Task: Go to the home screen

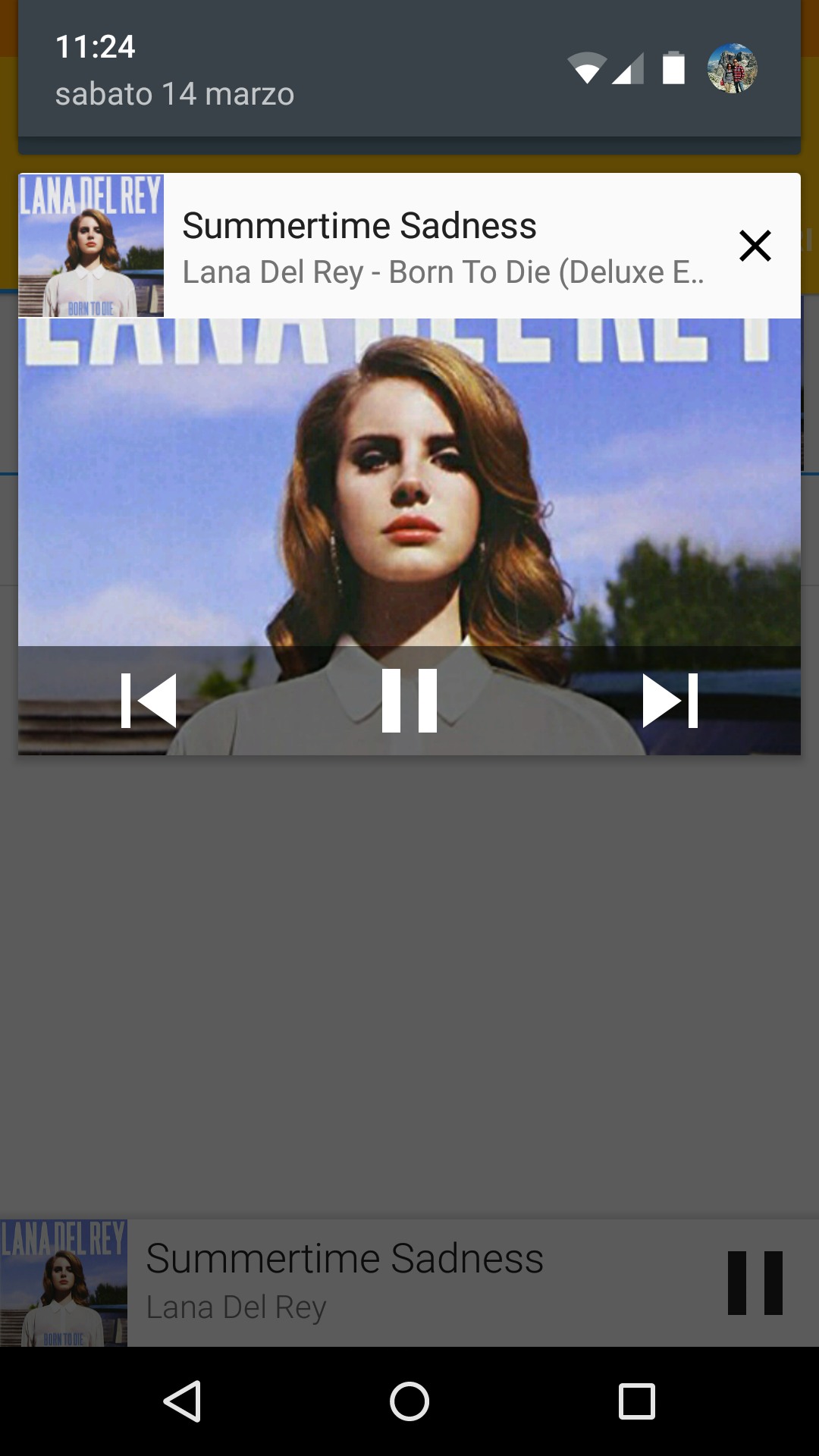Action: coord(409,1401)
